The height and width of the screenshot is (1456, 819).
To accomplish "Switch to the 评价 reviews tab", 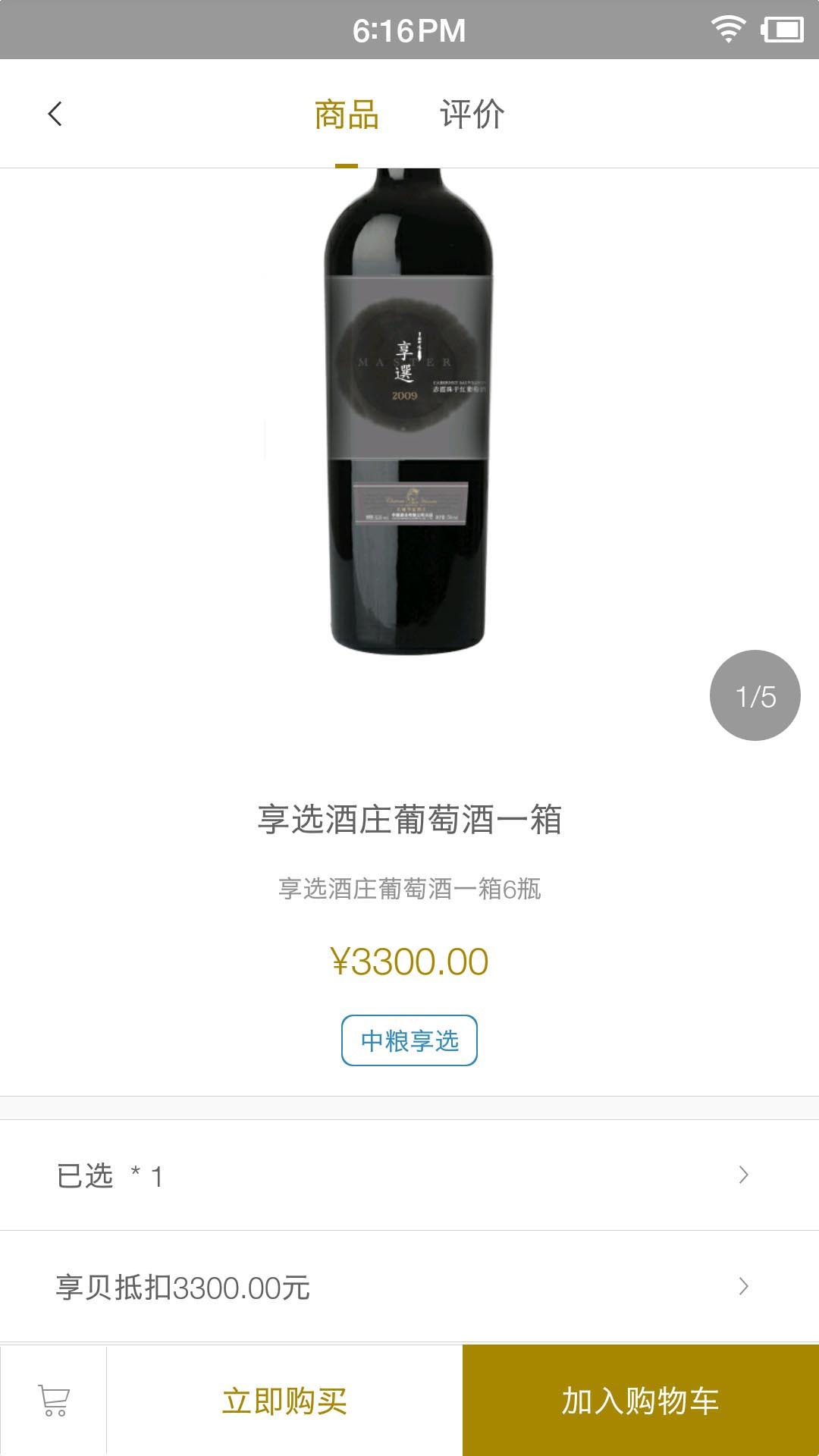I will coord(472,115).
